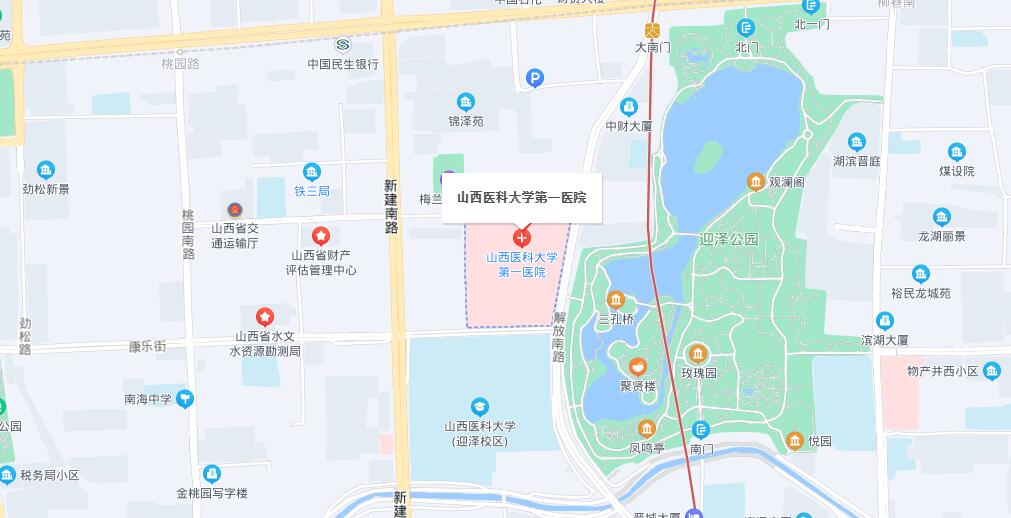This screenshot has height=518, width=1011.
Task: Open the 山西省水文水资源勘测局 marker
Action: 264,317
